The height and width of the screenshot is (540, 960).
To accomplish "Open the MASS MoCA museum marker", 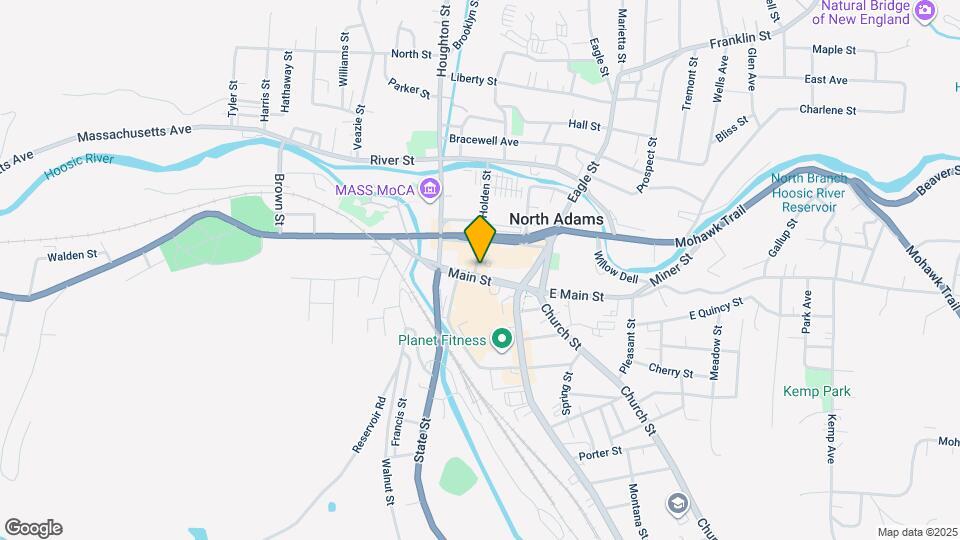I will point(430,190).
